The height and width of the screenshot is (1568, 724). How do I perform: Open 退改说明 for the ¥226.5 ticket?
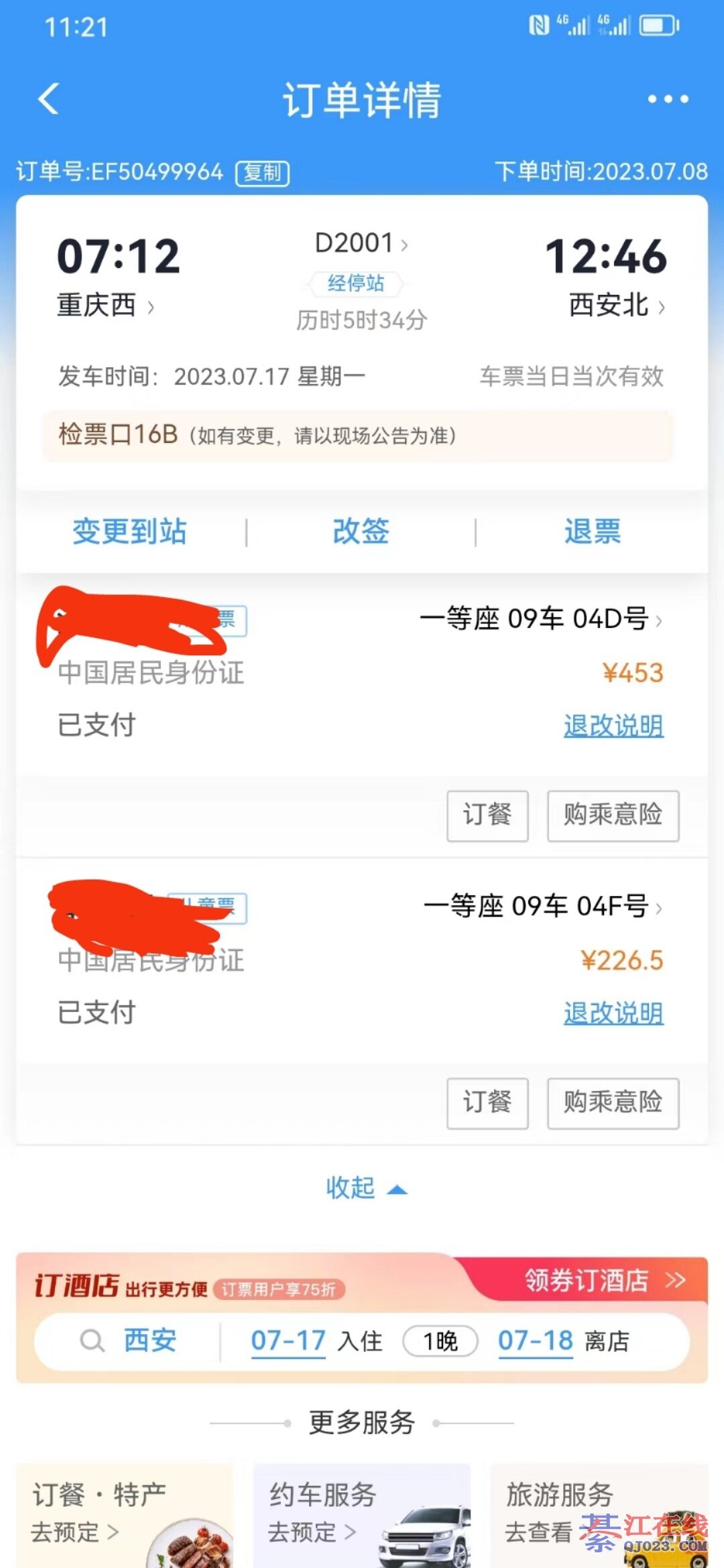(x=613, y=1013)
